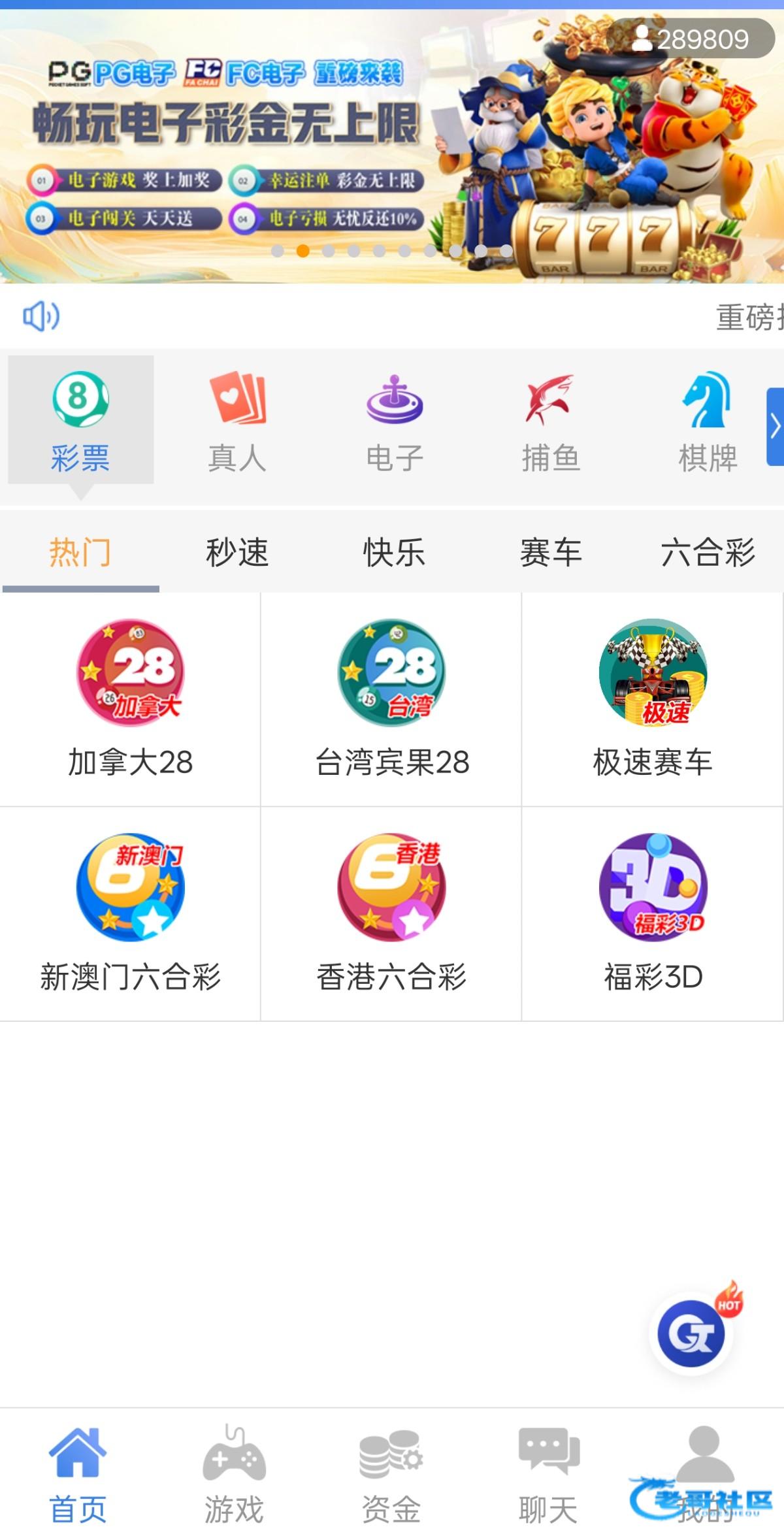Switch to the 赛车 lottery tab
Image resolution: width=784 pixels, height=1538 pixels.
click(x=551, y=553)
